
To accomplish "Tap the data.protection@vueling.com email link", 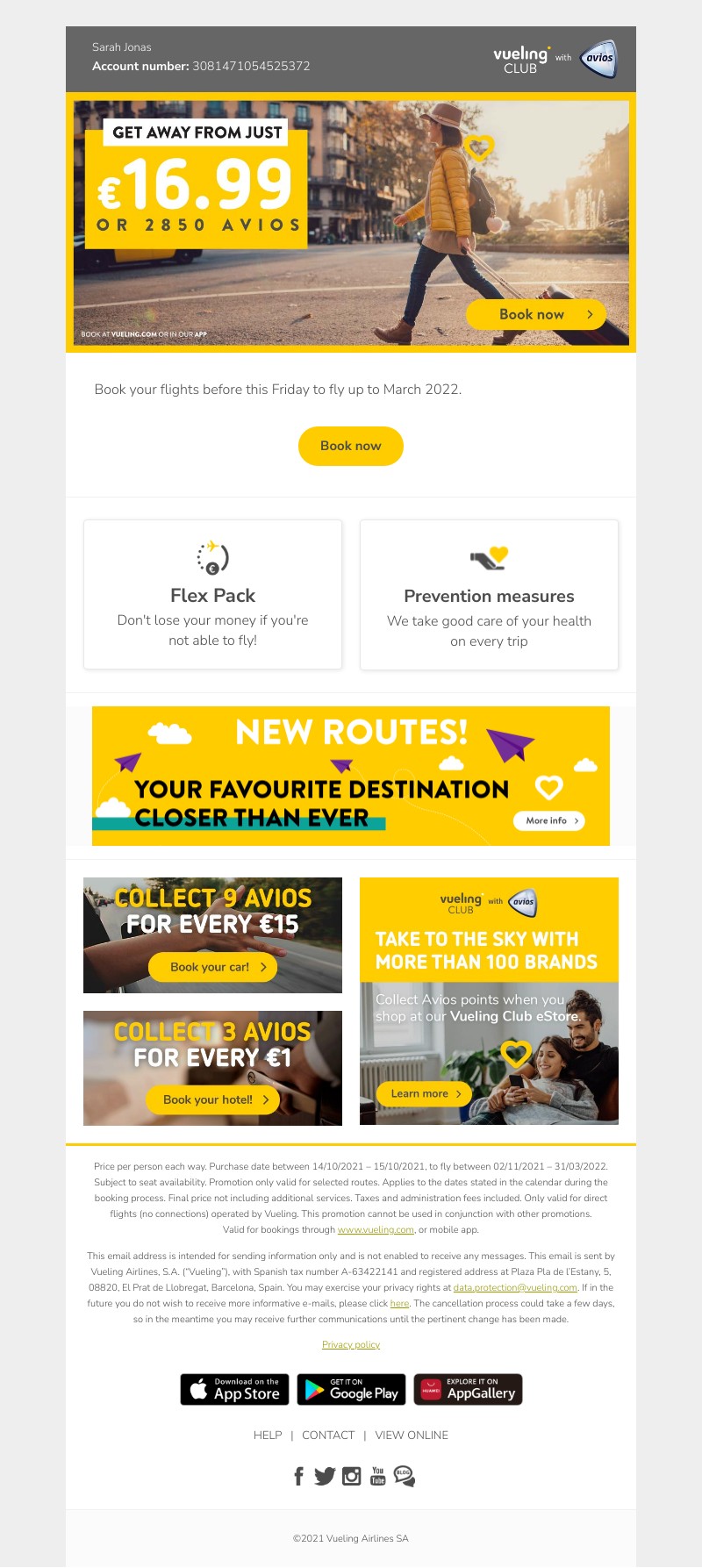I will 515,1288.
